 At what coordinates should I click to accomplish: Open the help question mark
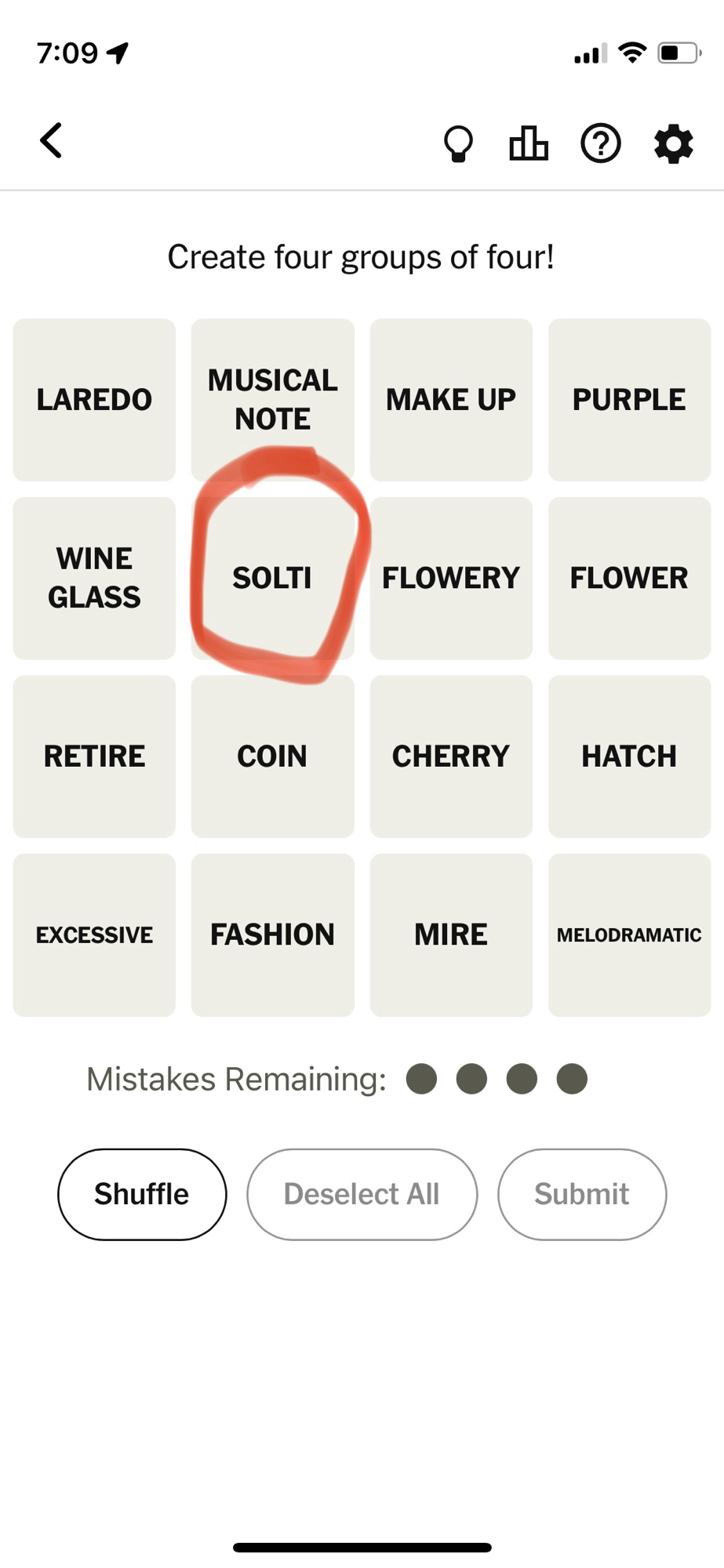point(600,144)
